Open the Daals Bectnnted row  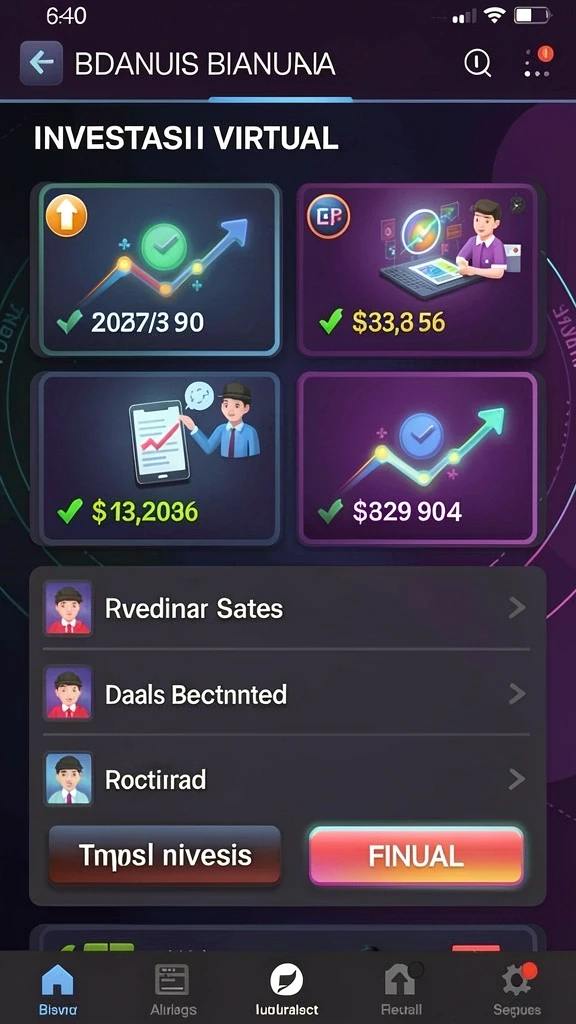[x=287, y=694]
